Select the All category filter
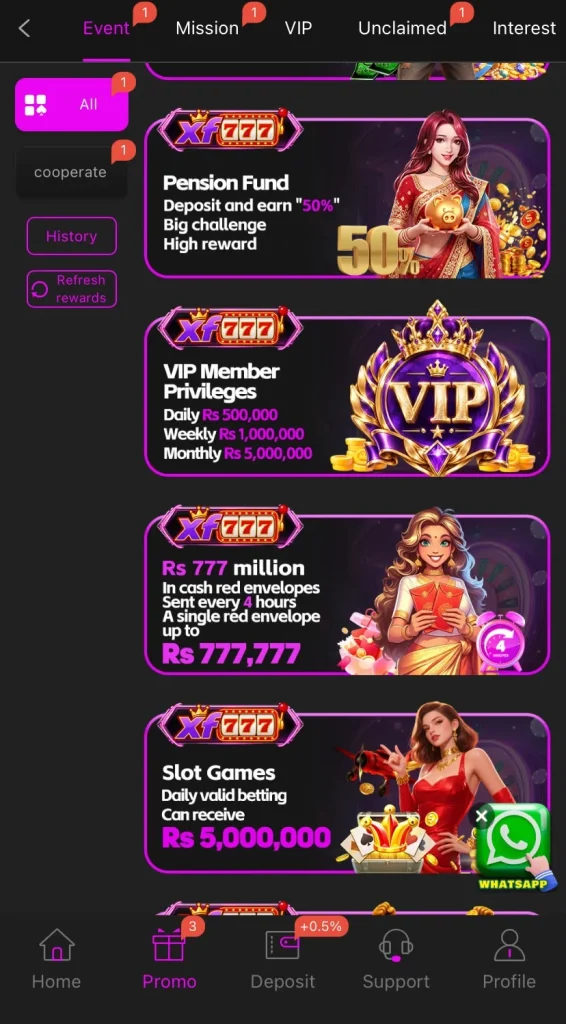The height and width of the screenshot is (1024, 566). (72, 104)
